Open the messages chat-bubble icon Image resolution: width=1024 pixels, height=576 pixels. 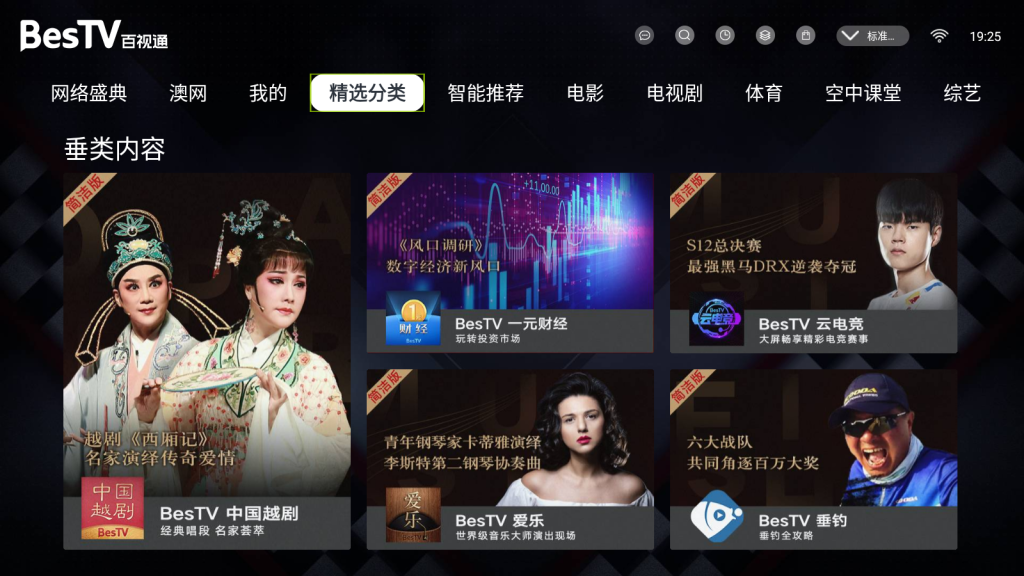645,35
